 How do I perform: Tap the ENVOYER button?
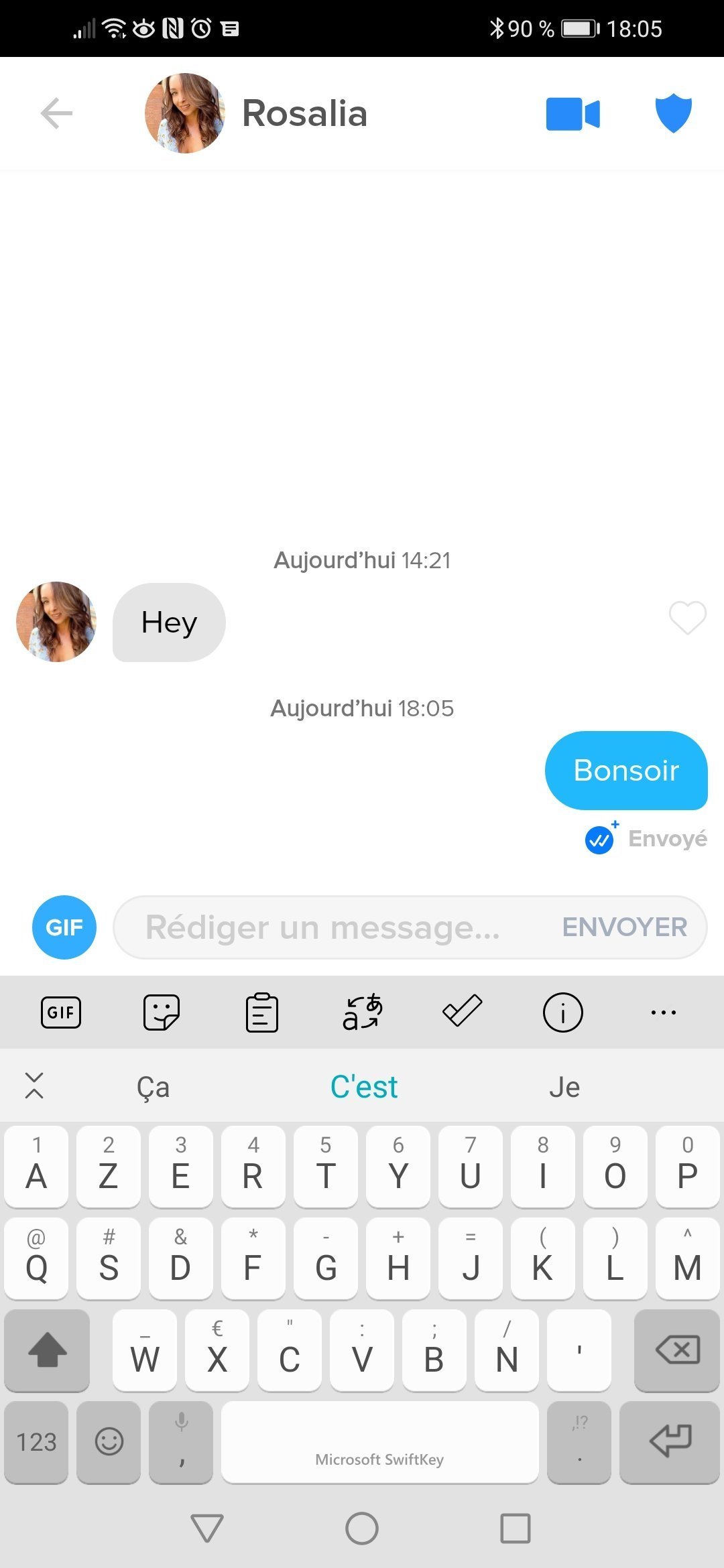pos(624,927)
